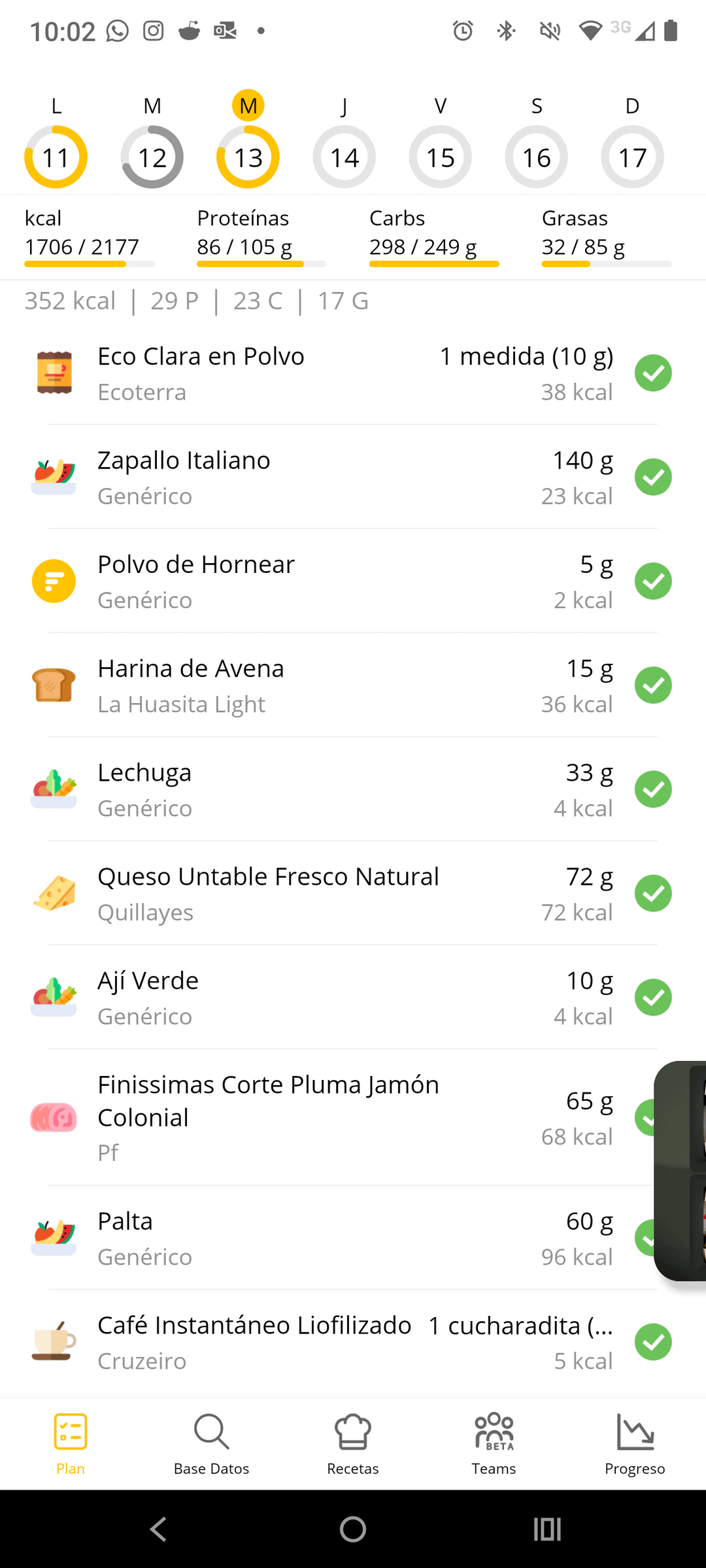Screen dimensions: 706x1568
Task: Open Polvo de Hornear food details
Action: (327, 581)
